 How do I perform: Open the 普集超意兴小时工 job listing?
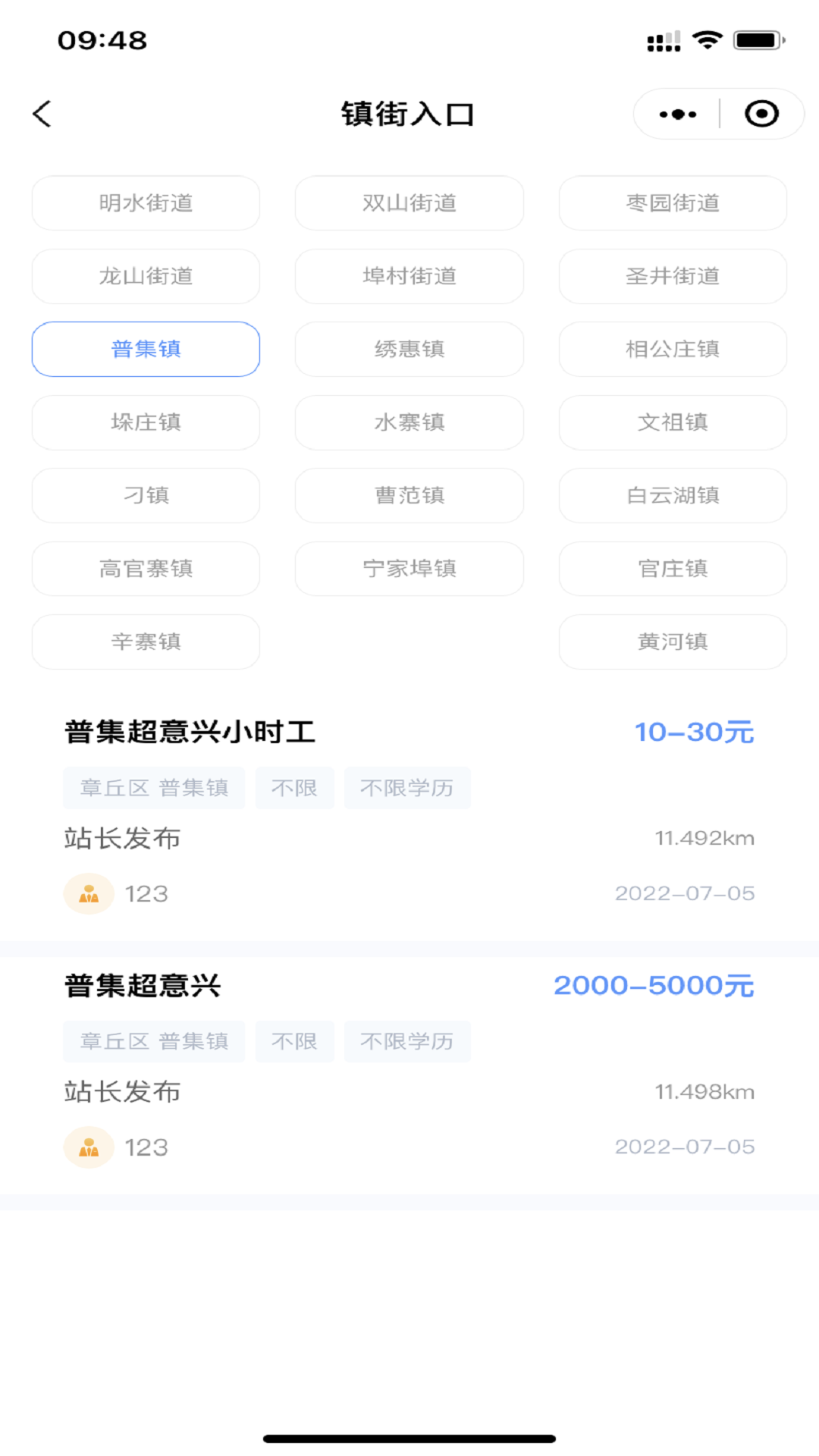coord(190,733)
